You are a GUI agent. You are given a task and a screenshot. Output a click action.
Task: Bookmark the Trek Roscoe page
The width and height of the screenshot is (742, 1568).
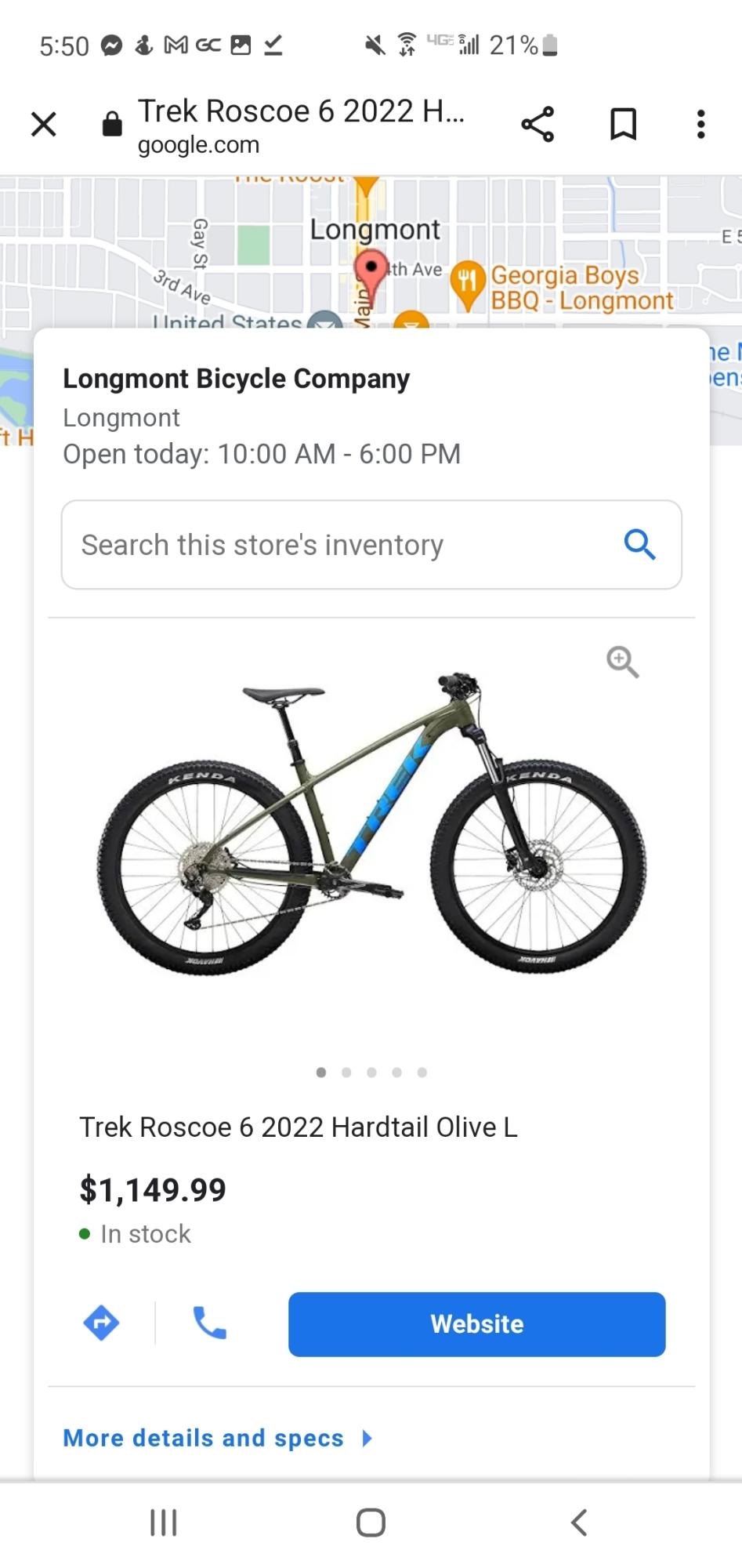621,123
